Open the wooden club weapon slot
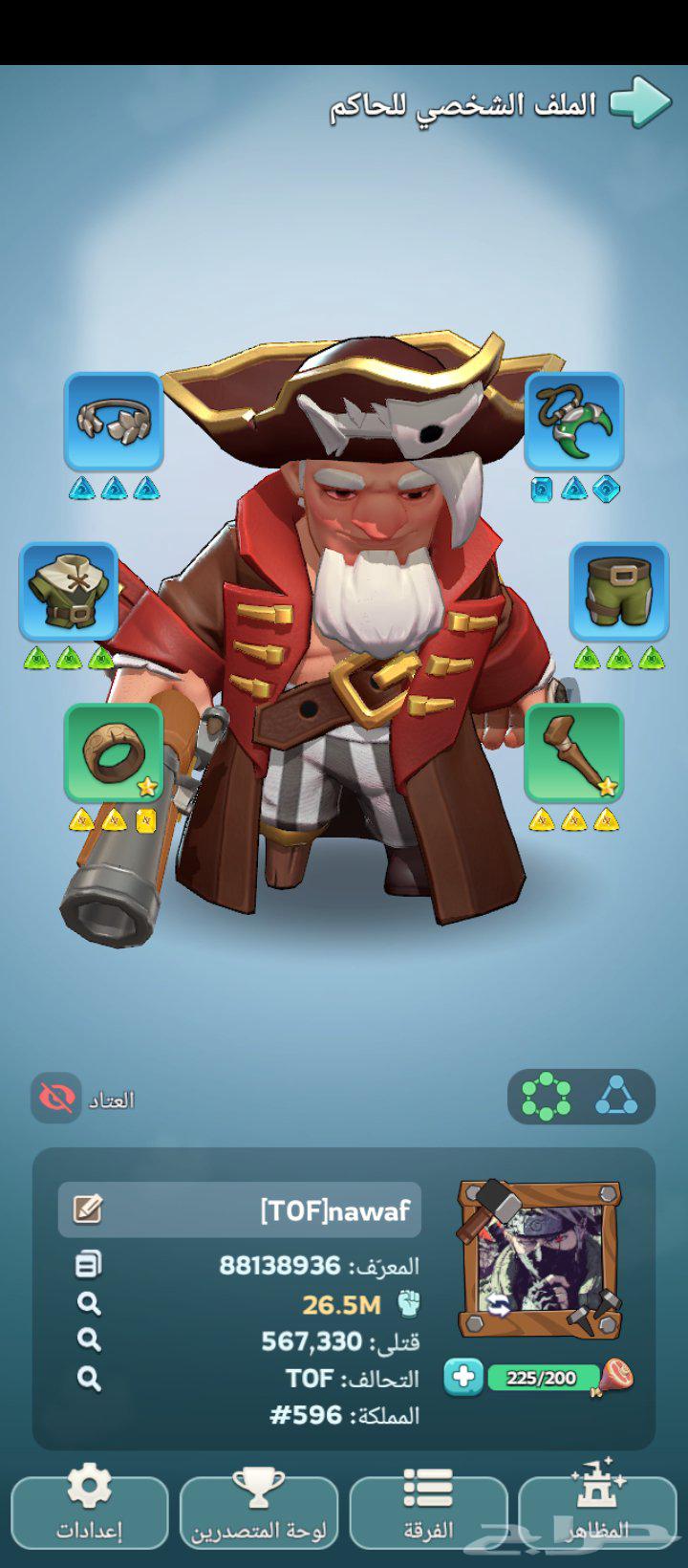Image resolution: width=688 pixels, height=1568 pixels. point(573,753)
